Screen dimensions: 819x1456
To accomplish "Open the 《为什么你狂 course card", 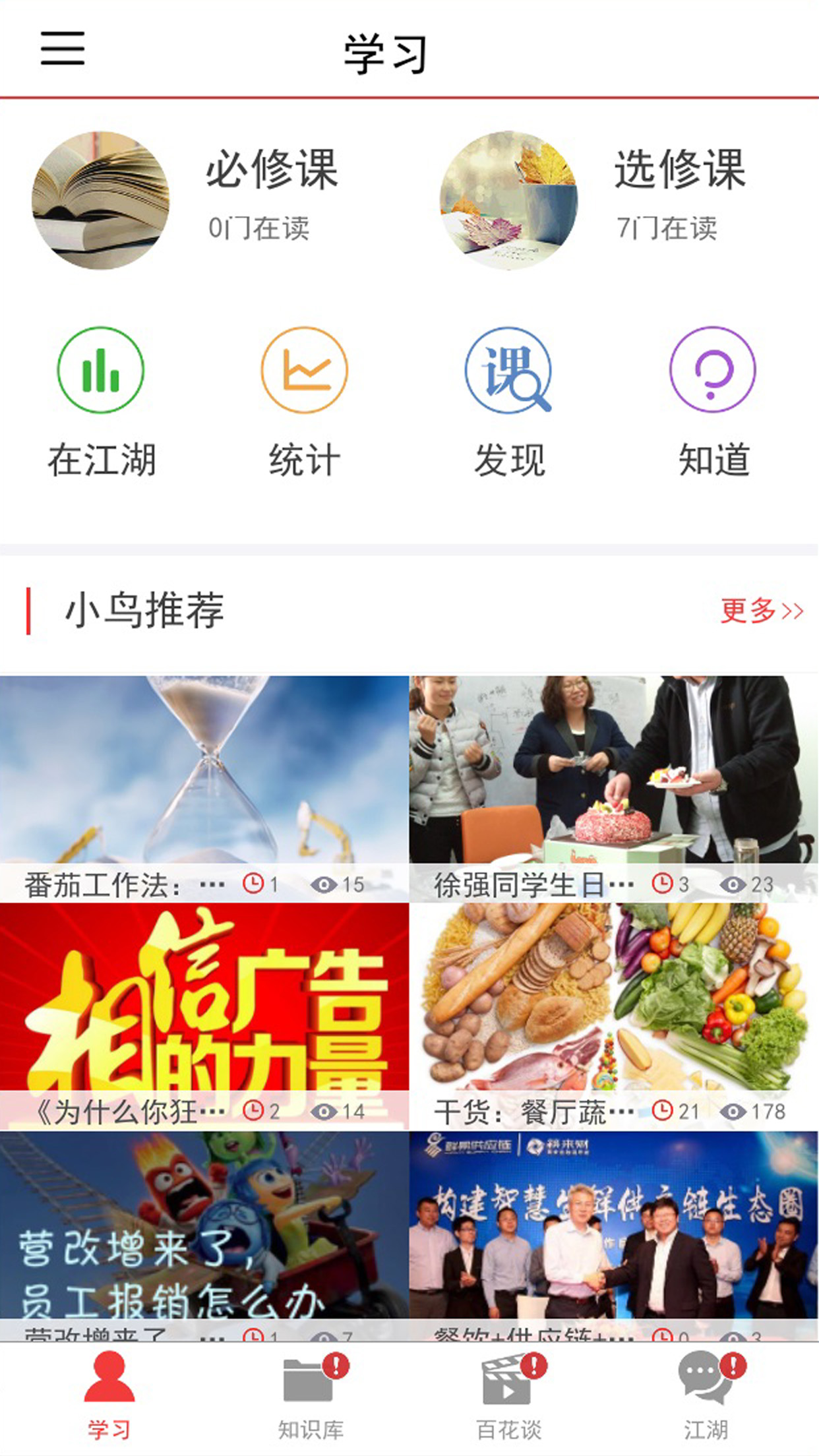I will [204, 1016].
